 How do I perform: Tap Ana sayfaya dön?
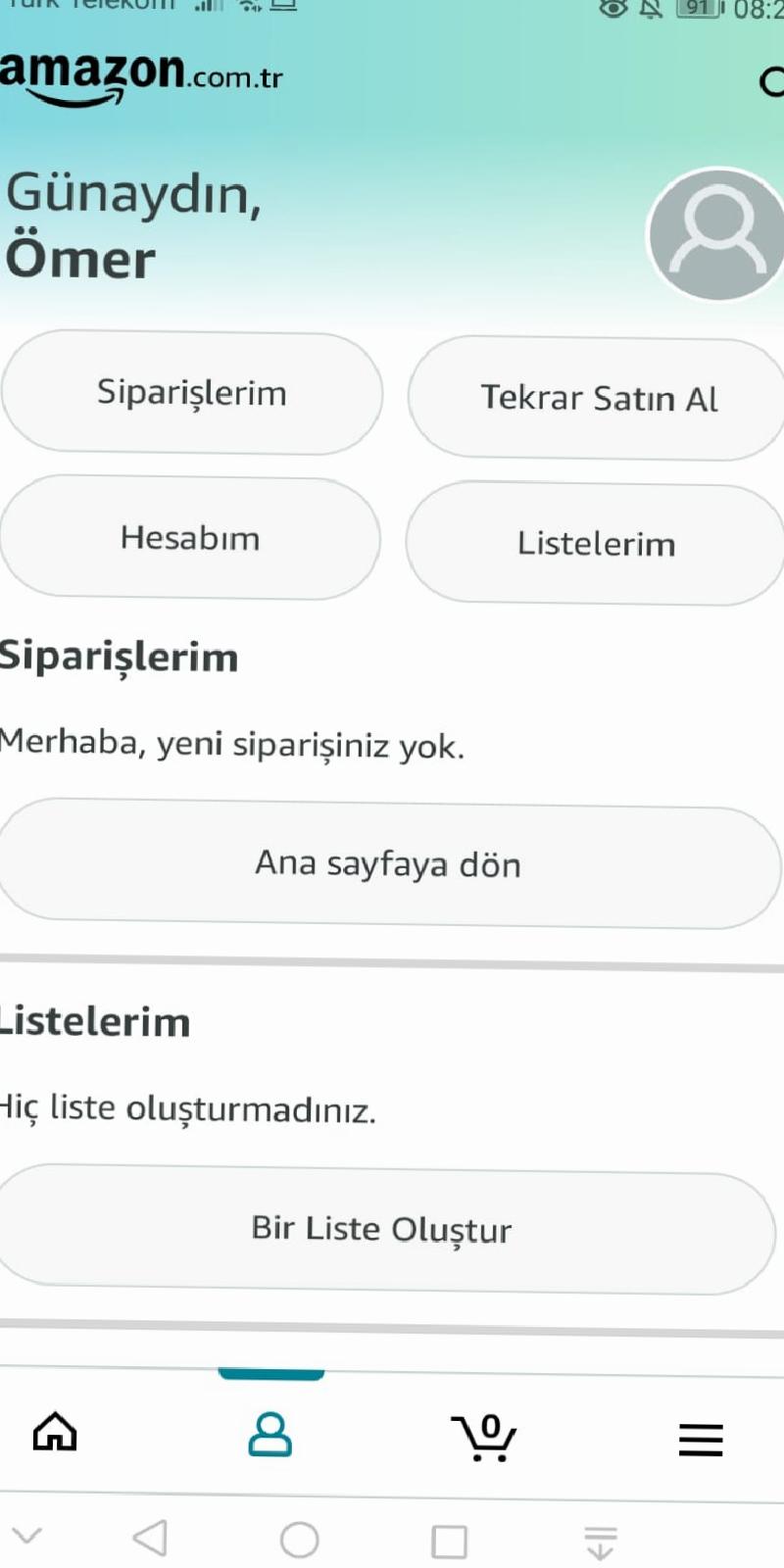(x=388, y=863)
